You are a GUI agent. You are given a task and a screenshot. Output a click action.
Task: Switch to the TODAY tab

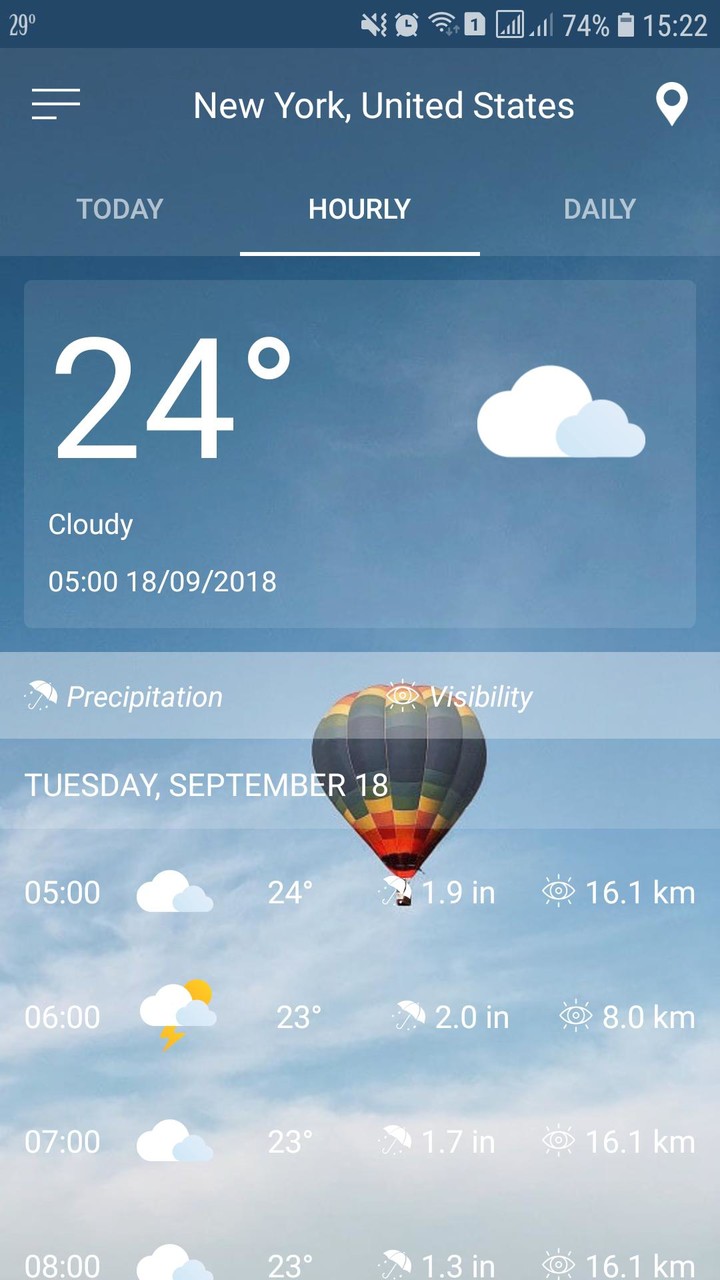(x=119, y=209)
